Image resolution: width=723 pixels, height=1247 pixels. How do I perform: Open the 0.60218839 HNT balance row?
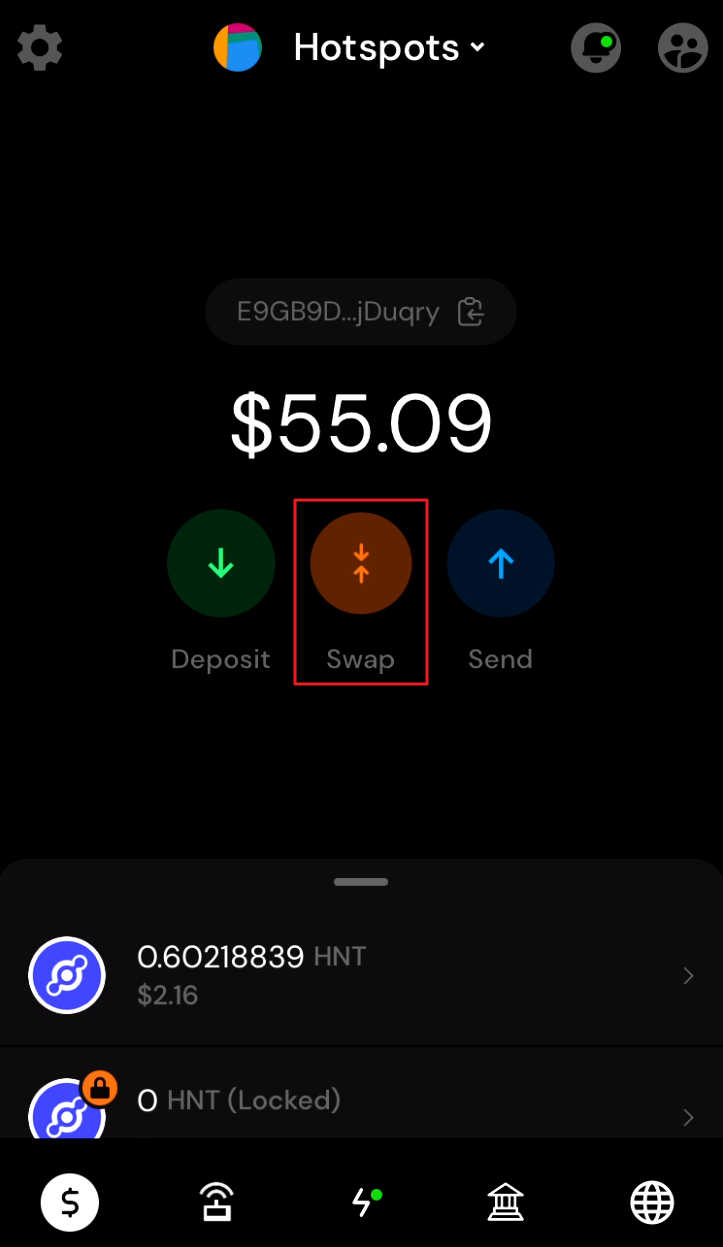361,975
